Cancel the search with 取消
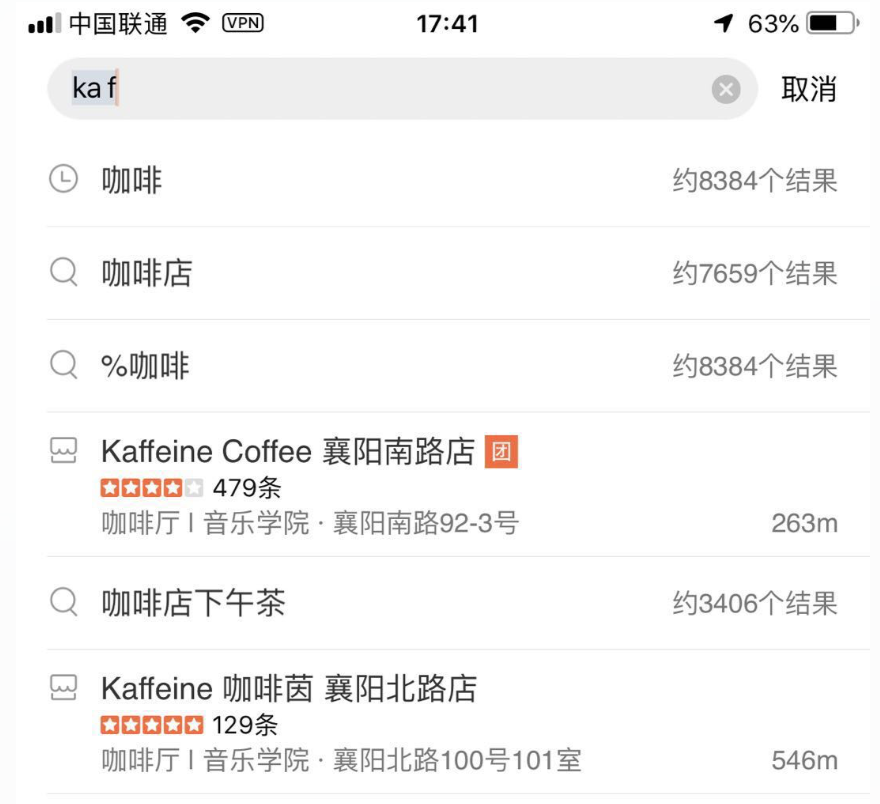The image size is (880, 804). click(809, 89)
